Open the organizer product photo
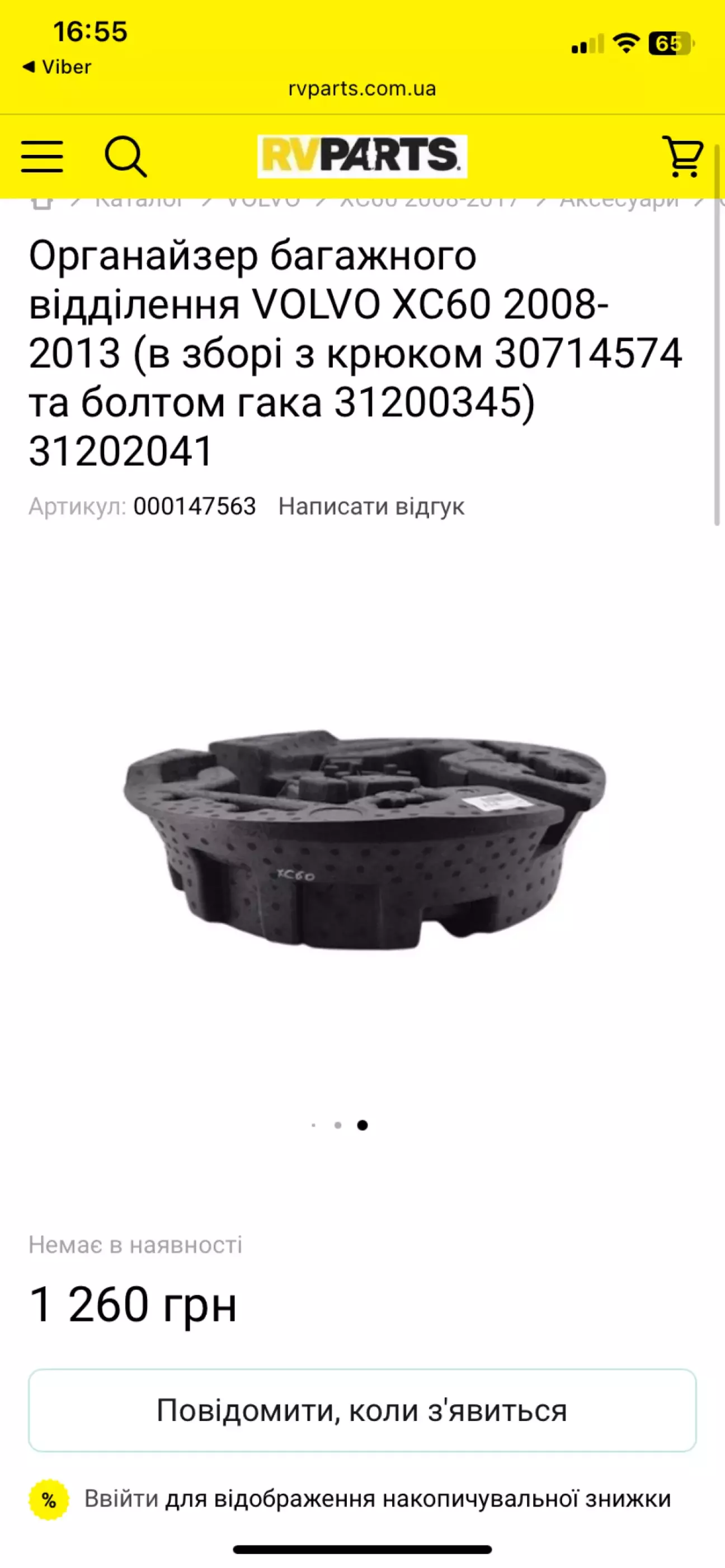 click(x=364, y=839)
